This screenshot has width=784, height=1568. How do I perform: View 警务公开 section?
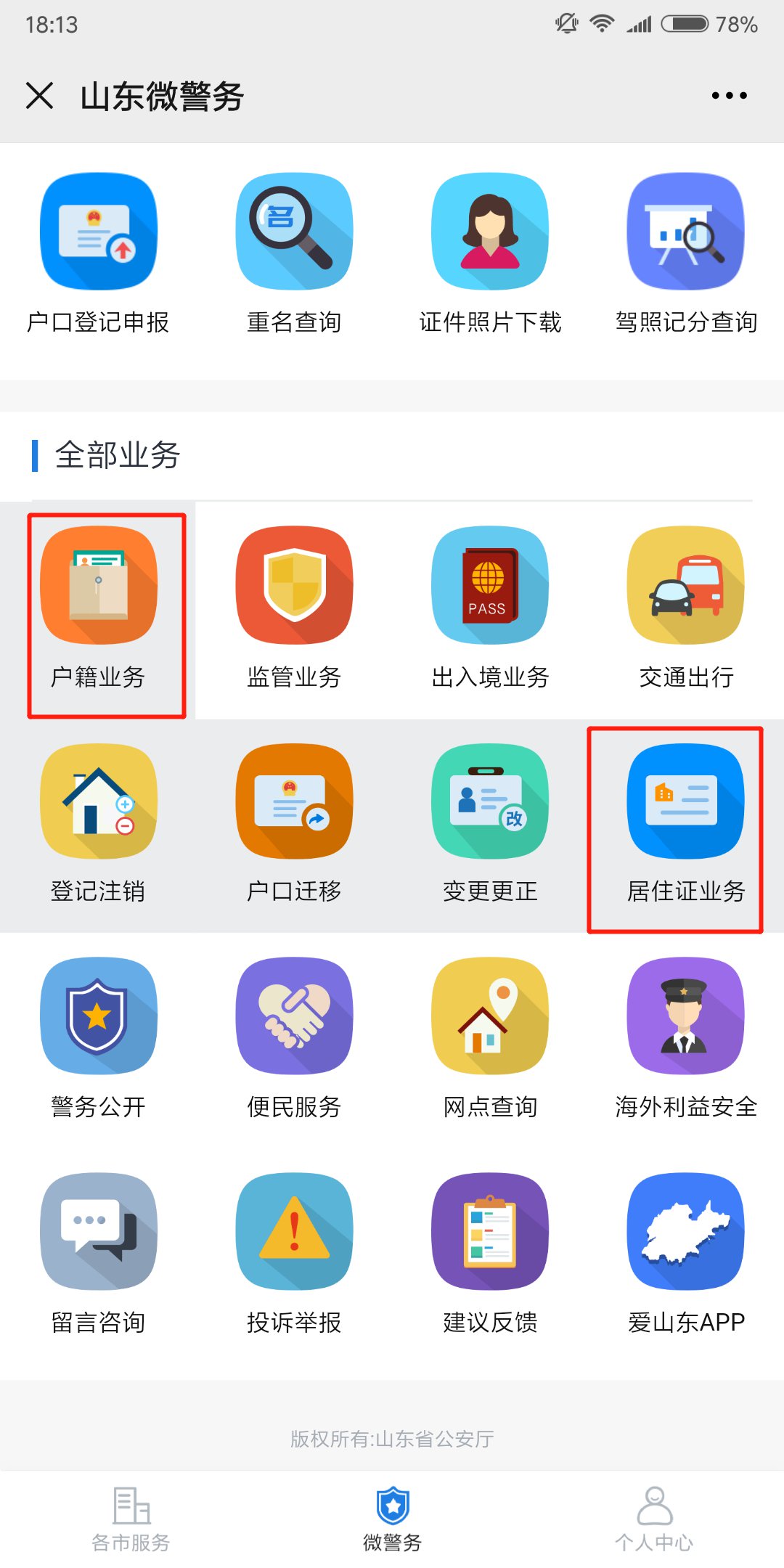pyautogui.click(x=99, y=1016)
